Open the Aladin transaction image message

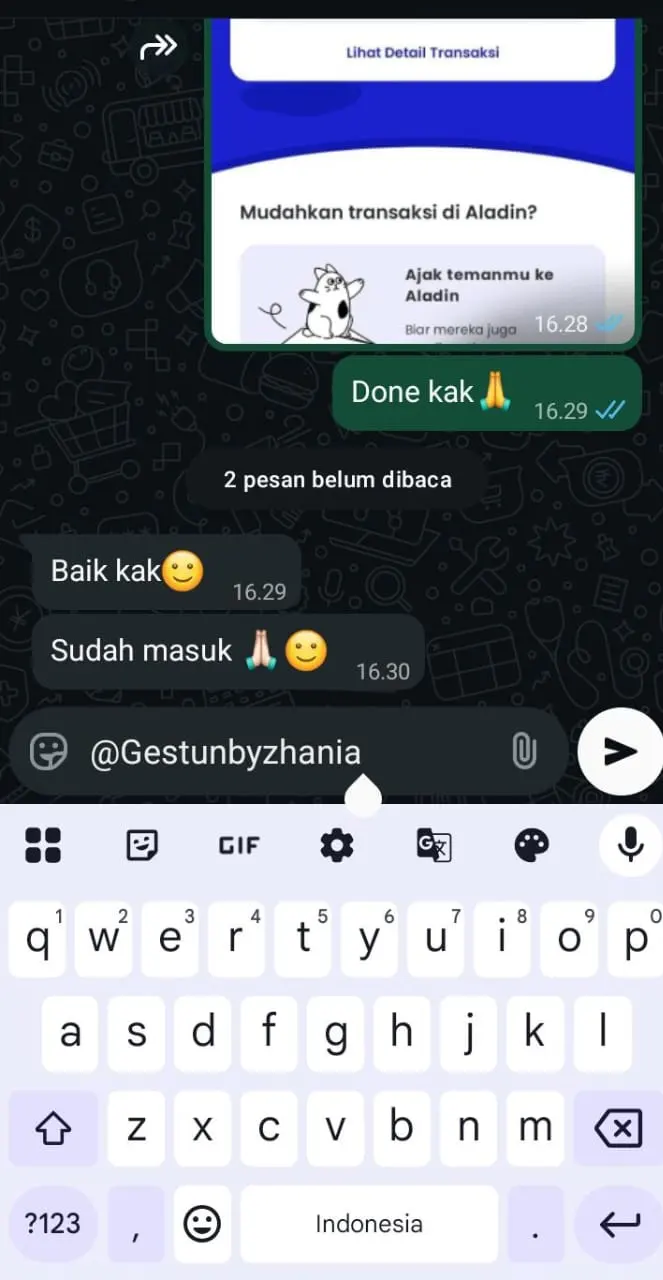click(x=421, y=180)
